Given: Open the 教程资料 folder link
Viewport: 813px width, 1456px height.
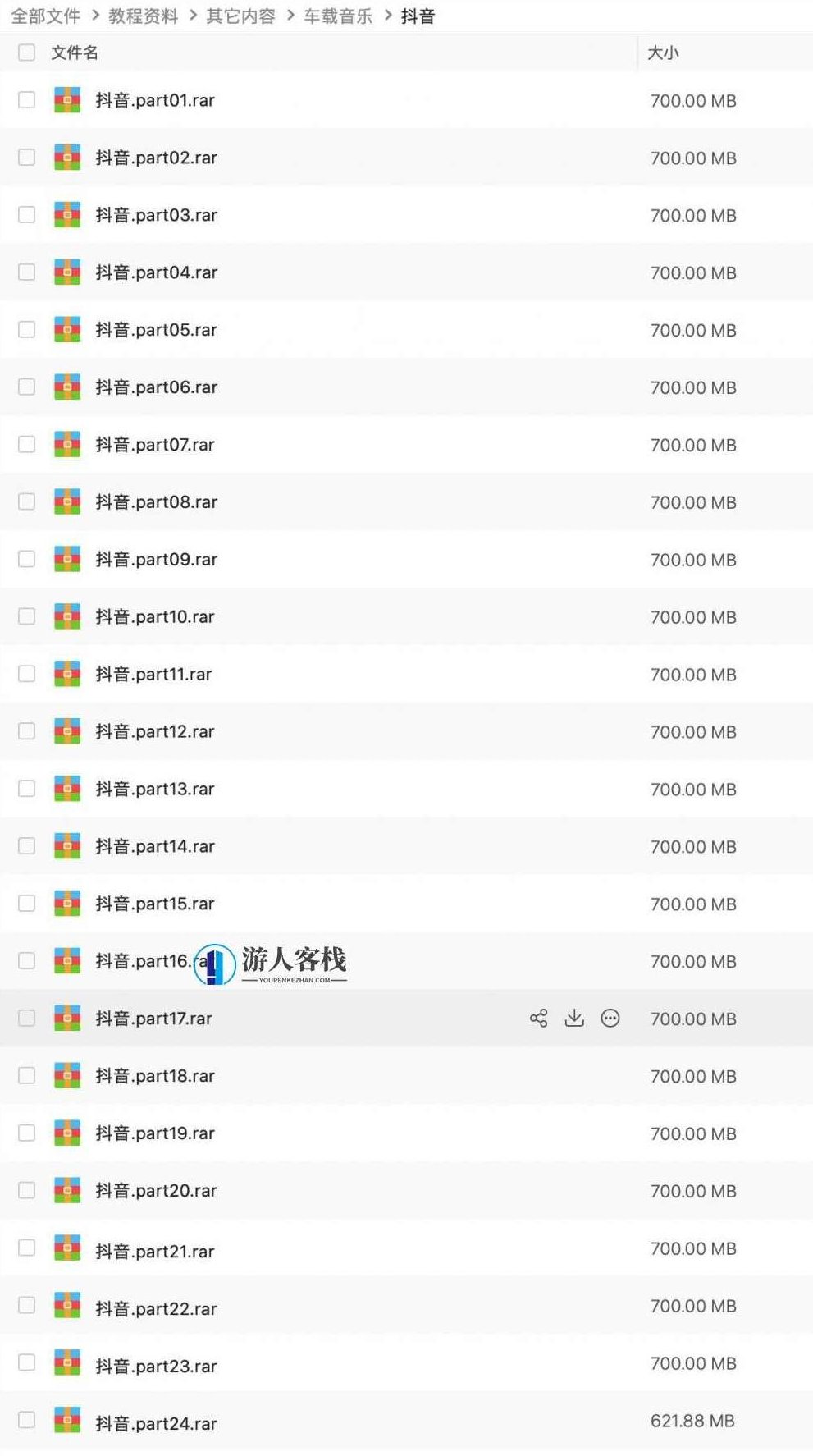Looking at the screenshot, I should click(143, 16).
